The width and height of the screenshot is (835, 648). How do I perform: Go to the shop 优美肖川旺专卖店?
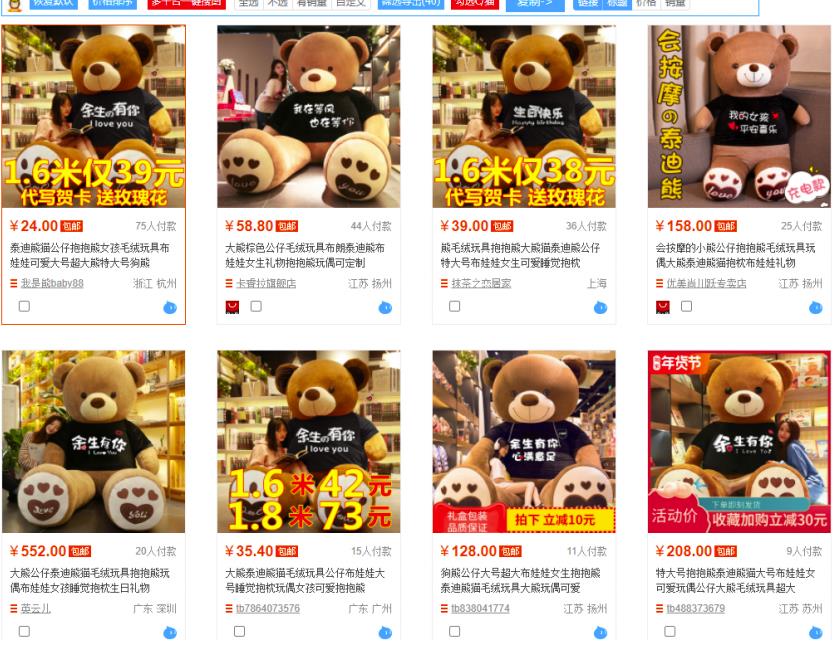coord(706,284)
